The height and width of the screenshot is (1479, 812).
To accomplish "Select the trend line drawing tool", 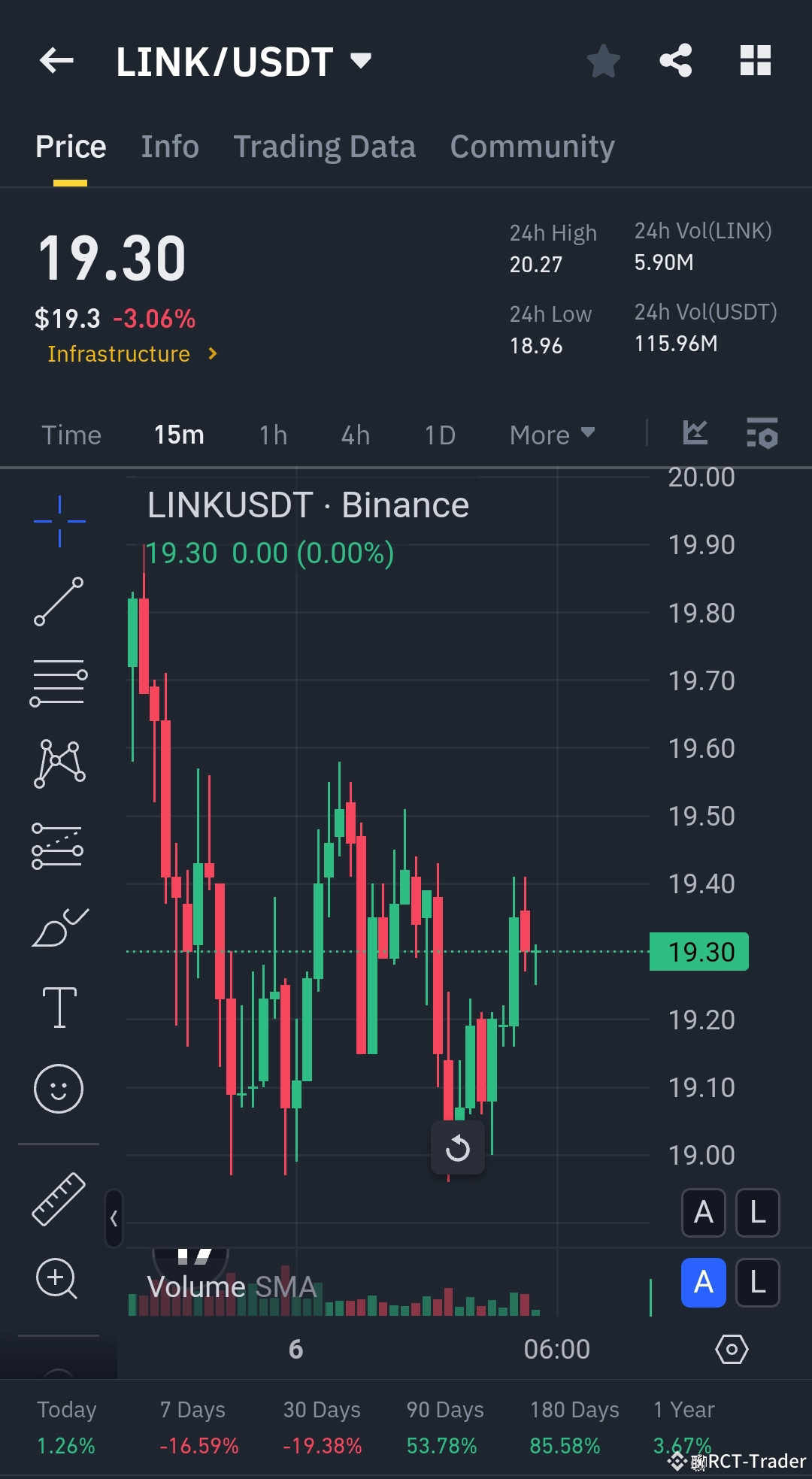I will click(58, 602).
